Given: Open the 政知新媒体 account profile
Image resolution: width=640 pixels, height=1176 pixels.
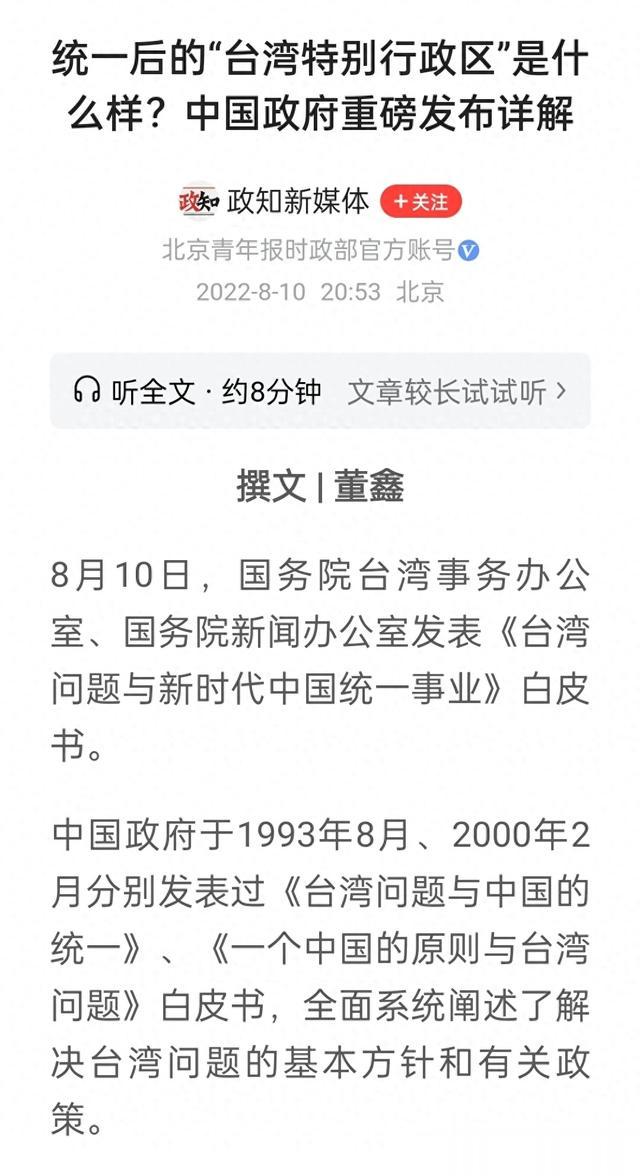Looking at the screenshot, I should tap(299, 202).
